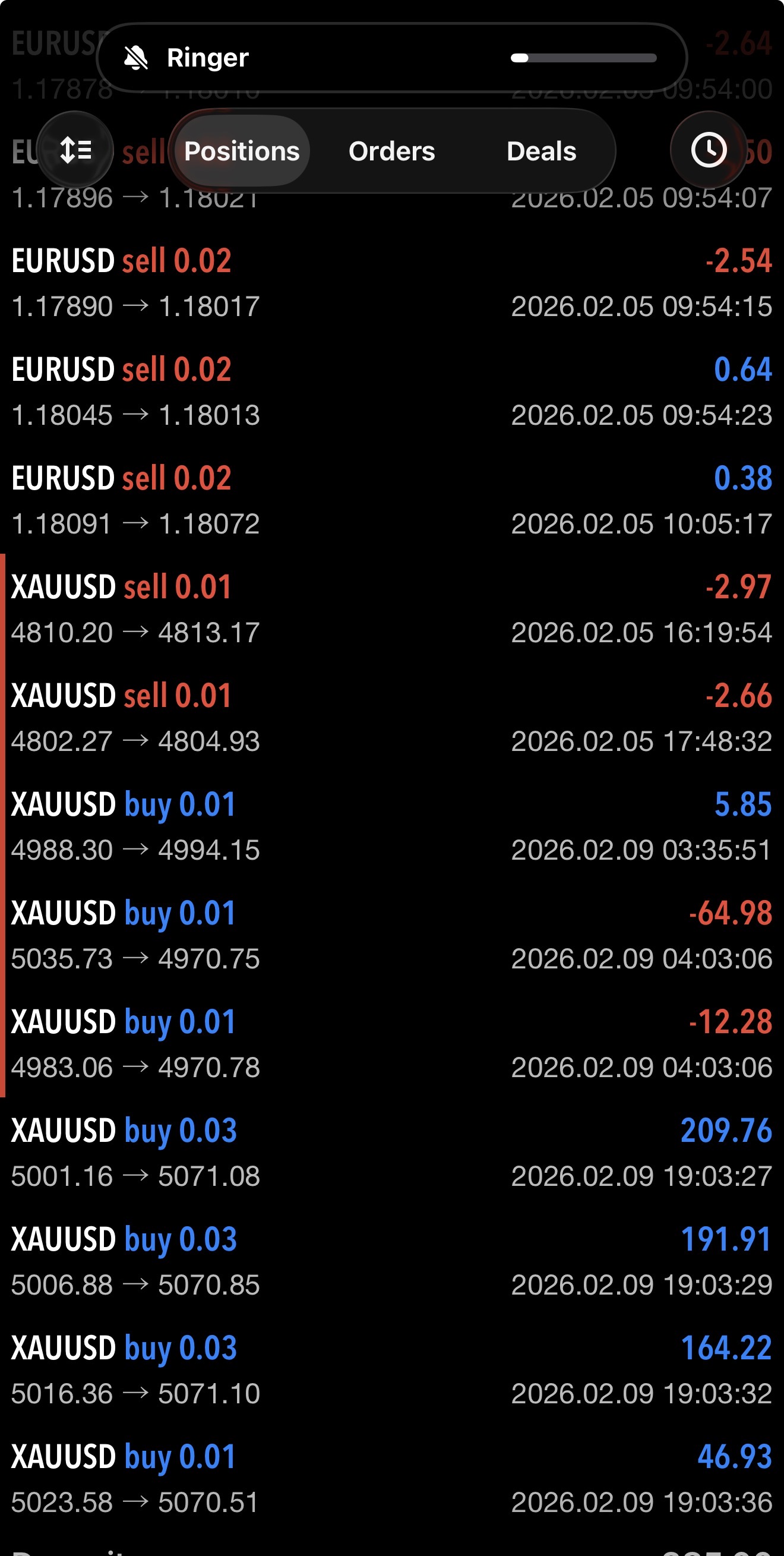Switch to the Orders tab
The image size is (784, 1556).
pyautogui.click(x=391, y=151)
